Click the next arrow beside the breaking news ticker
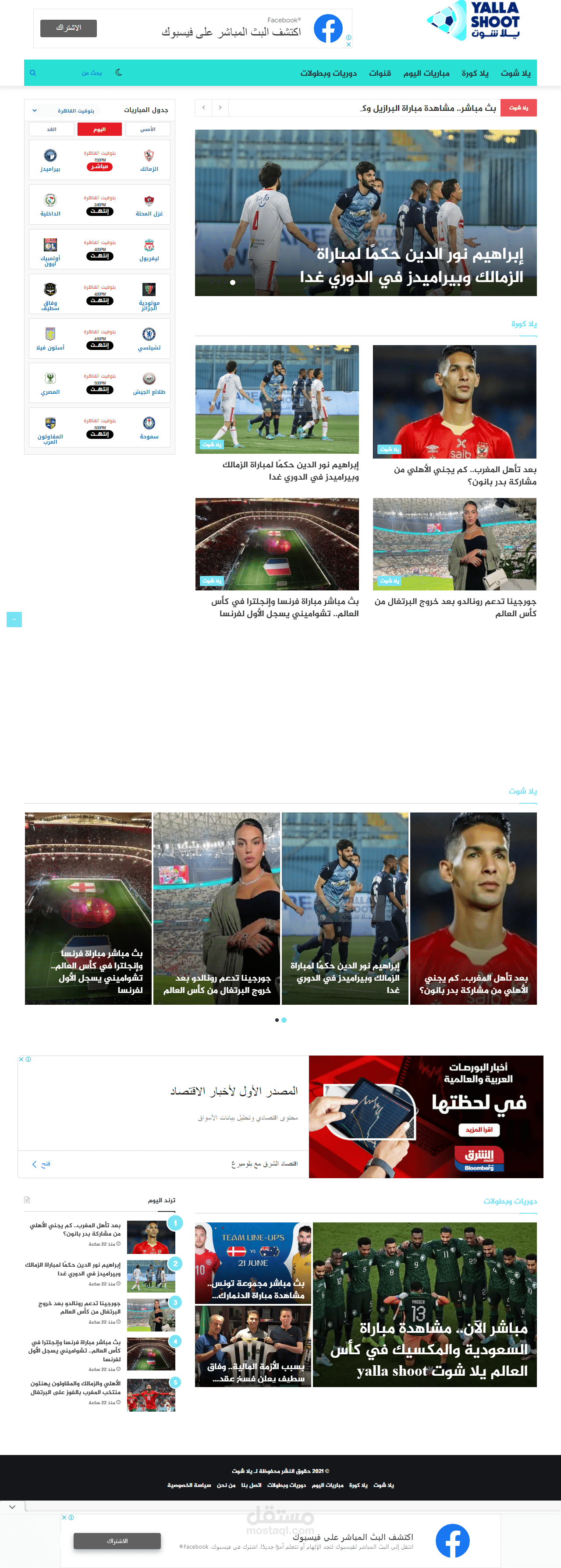Image resolution: width=561 pixels, height=1568 pixels. click(x=220, y=108)
